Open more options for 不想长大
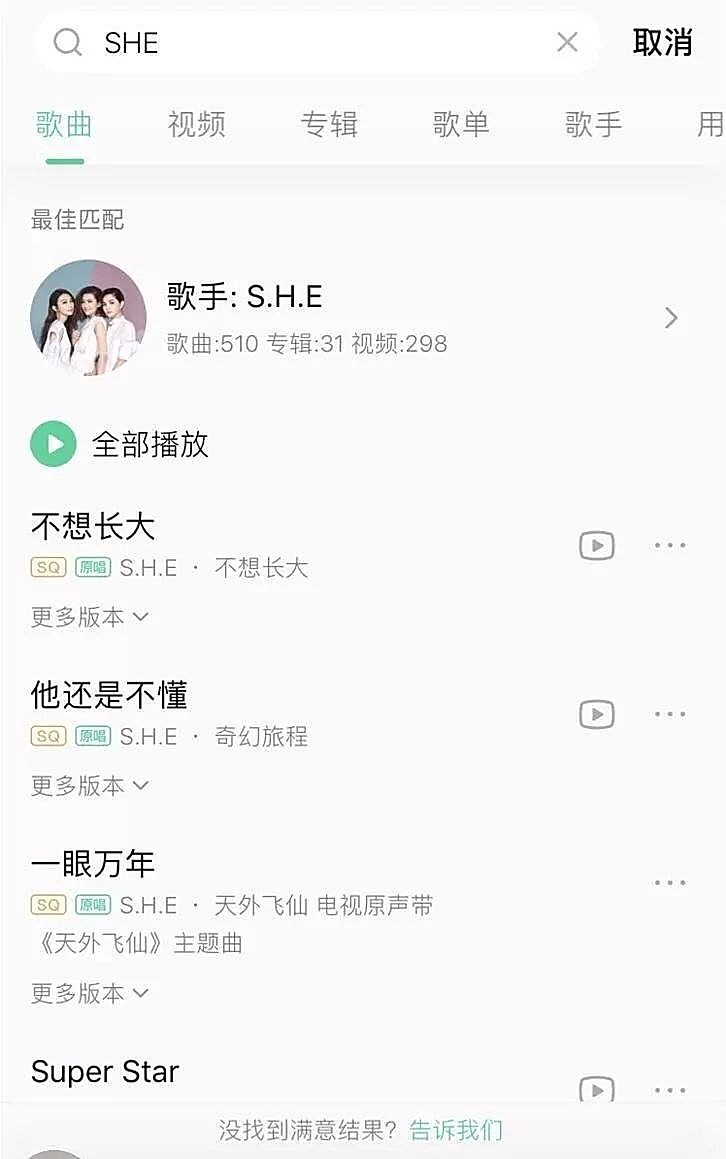Image resolution: width=726 pixels, height=1159 pixels. click(x=670, y=545)
